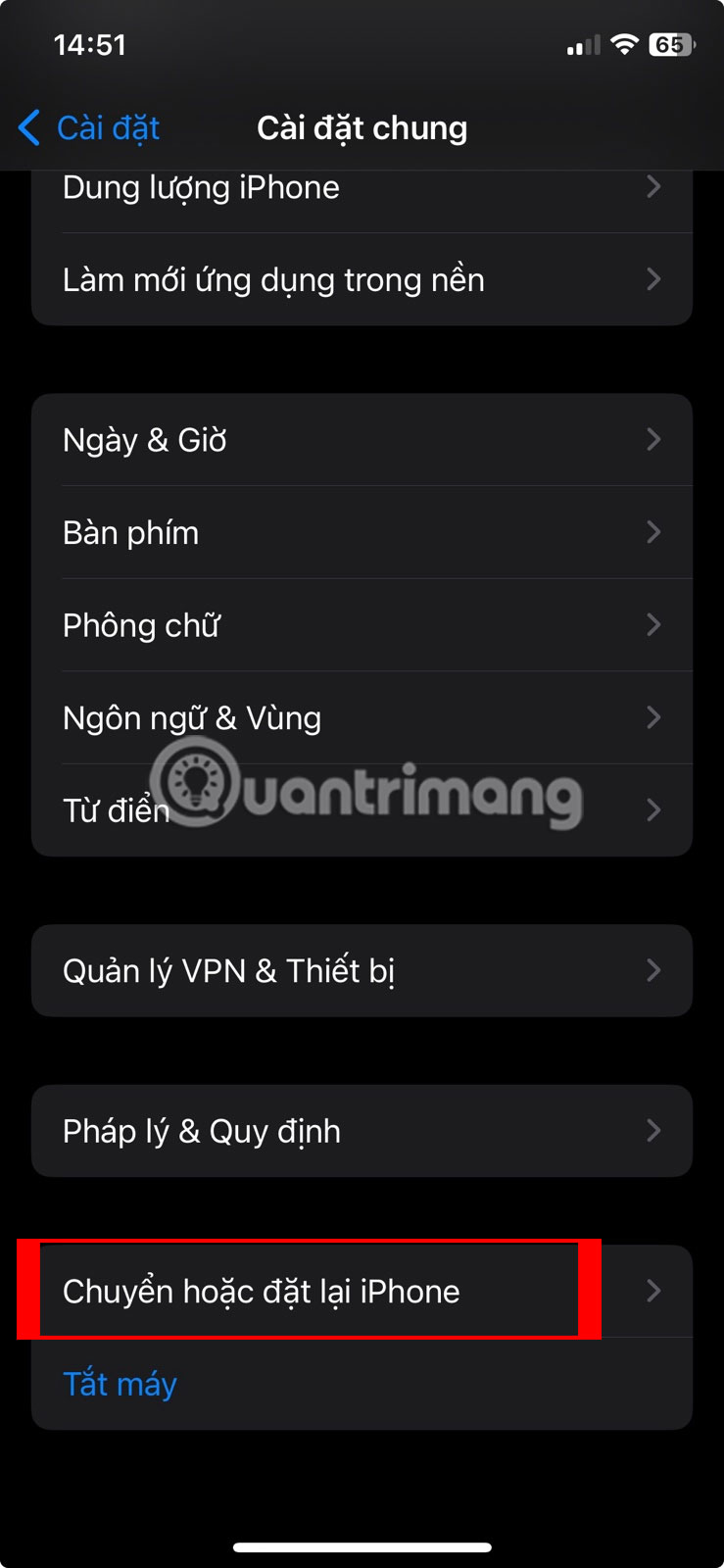Open Bàn phím settings

(361, 533)
